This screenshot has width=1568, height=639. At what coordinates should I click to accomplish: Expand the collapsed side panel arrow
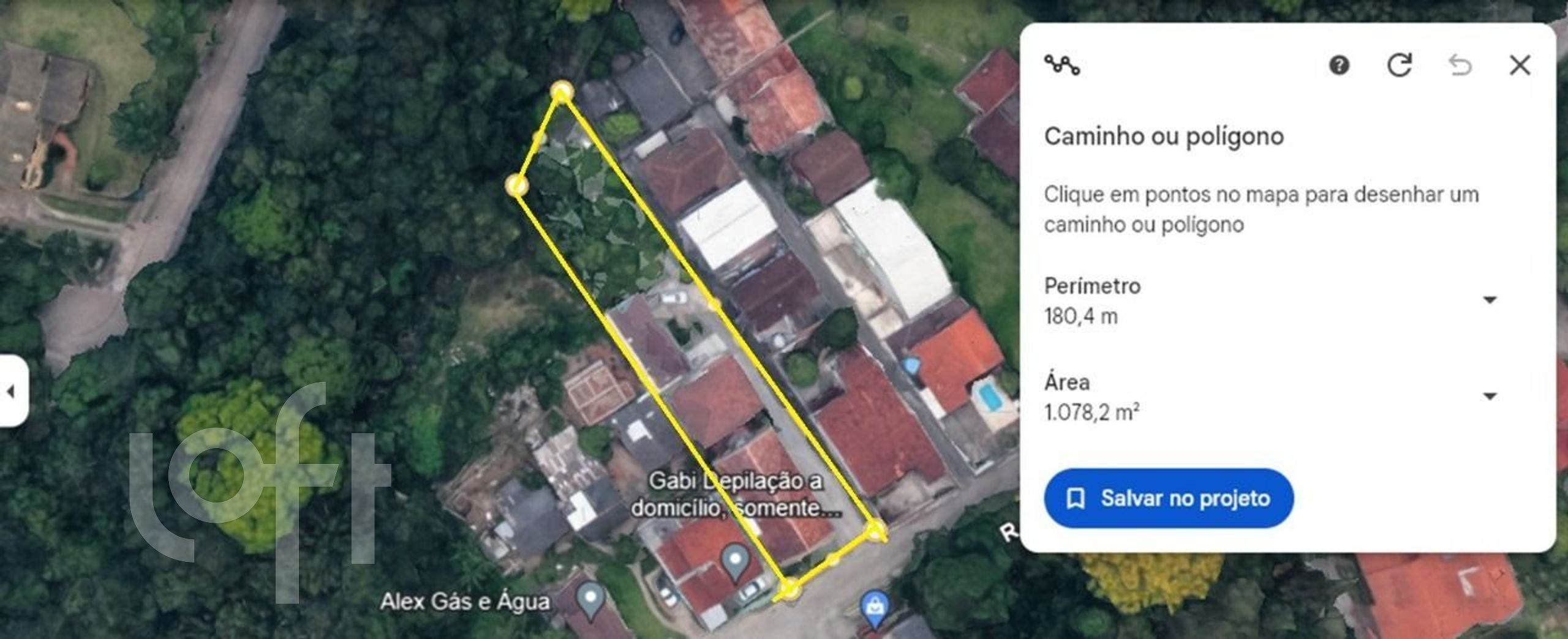[11, 391]
